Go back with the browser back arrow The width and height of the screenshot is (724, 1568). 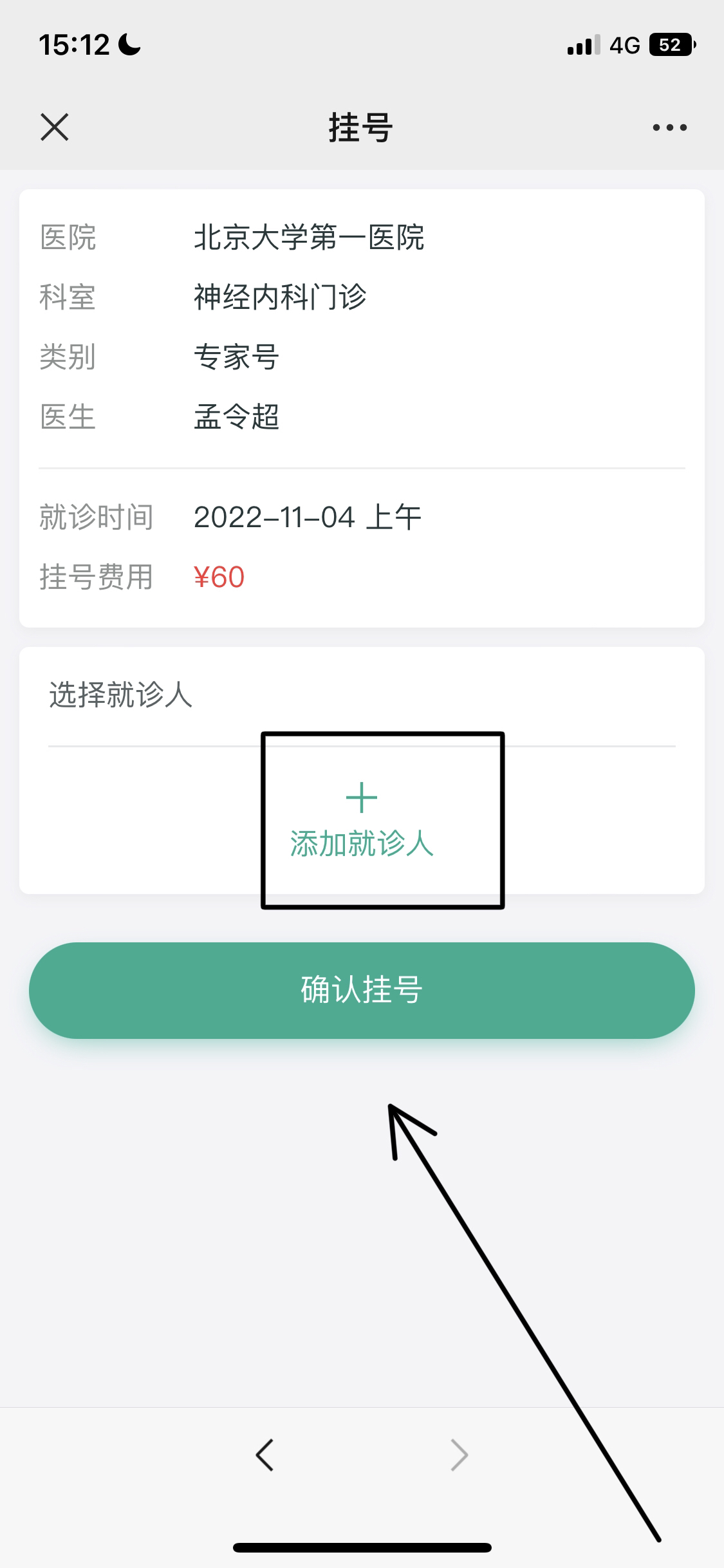pyautogui.click(x=265, y=1455)
